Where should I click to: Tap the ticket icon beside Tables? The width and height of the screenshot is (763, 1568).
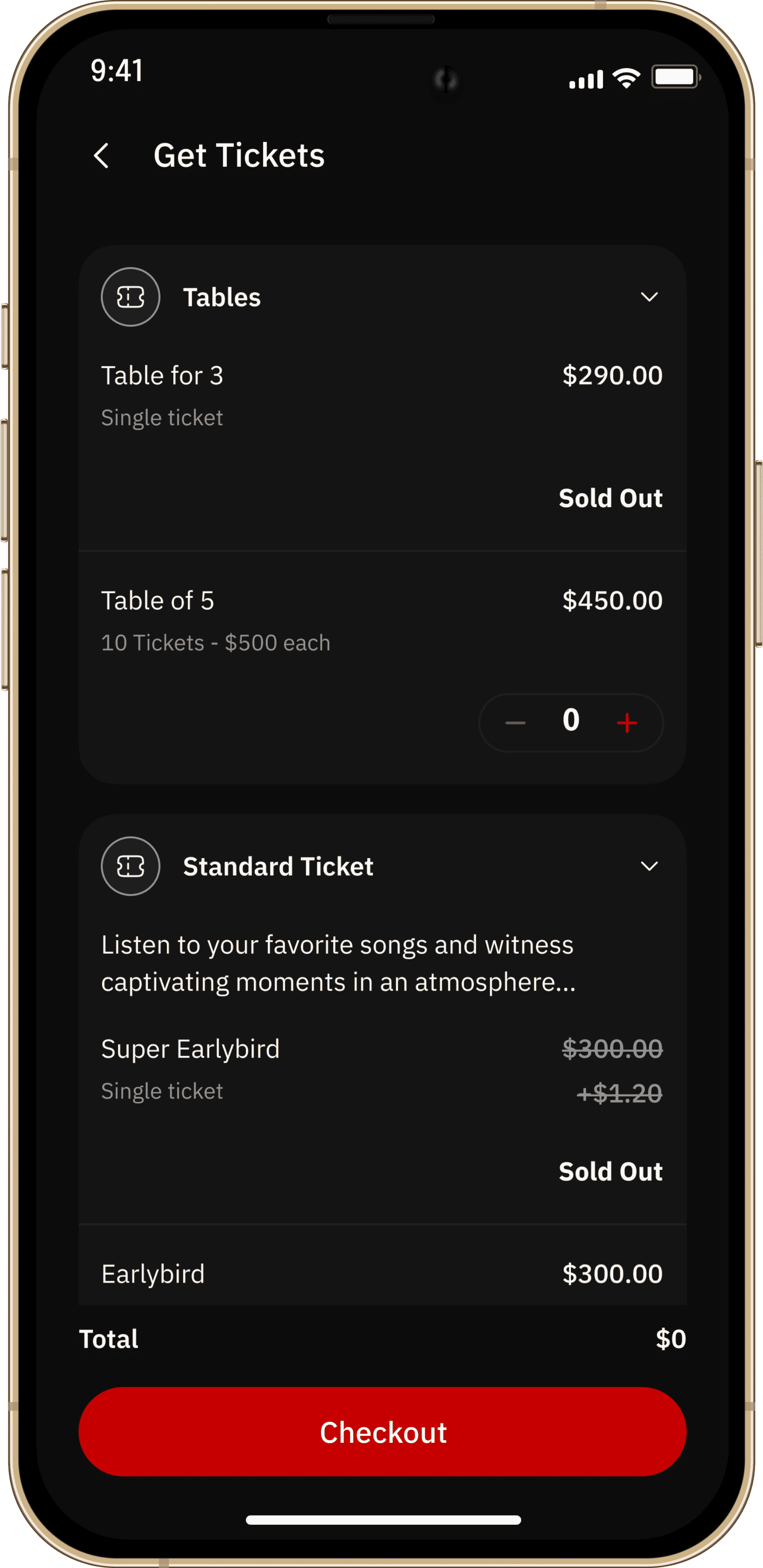pos(130,296)
